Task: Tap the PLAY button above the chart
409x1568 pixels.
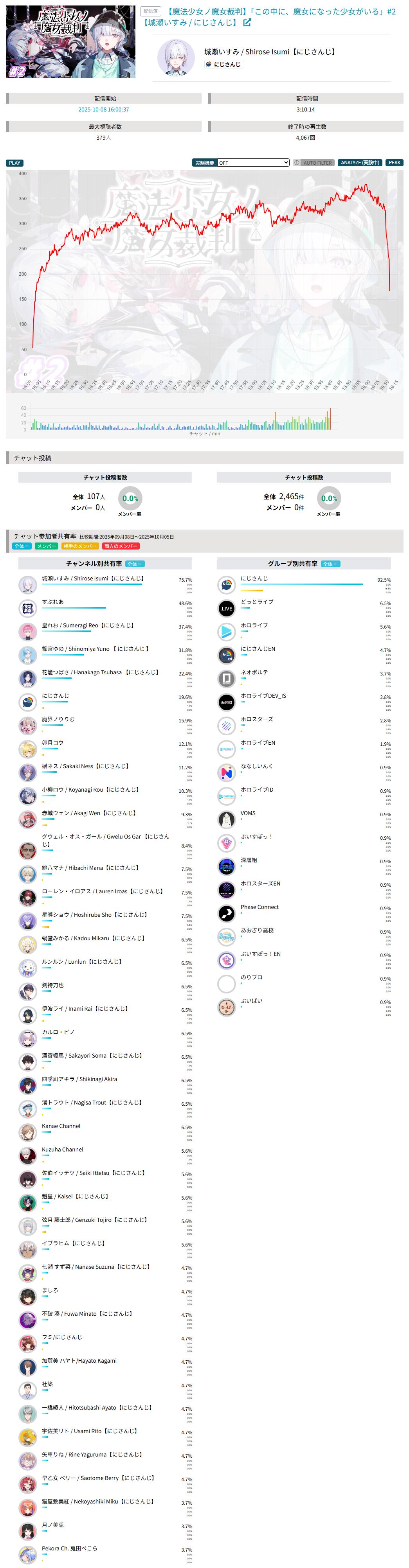Action: coord(14,163)
